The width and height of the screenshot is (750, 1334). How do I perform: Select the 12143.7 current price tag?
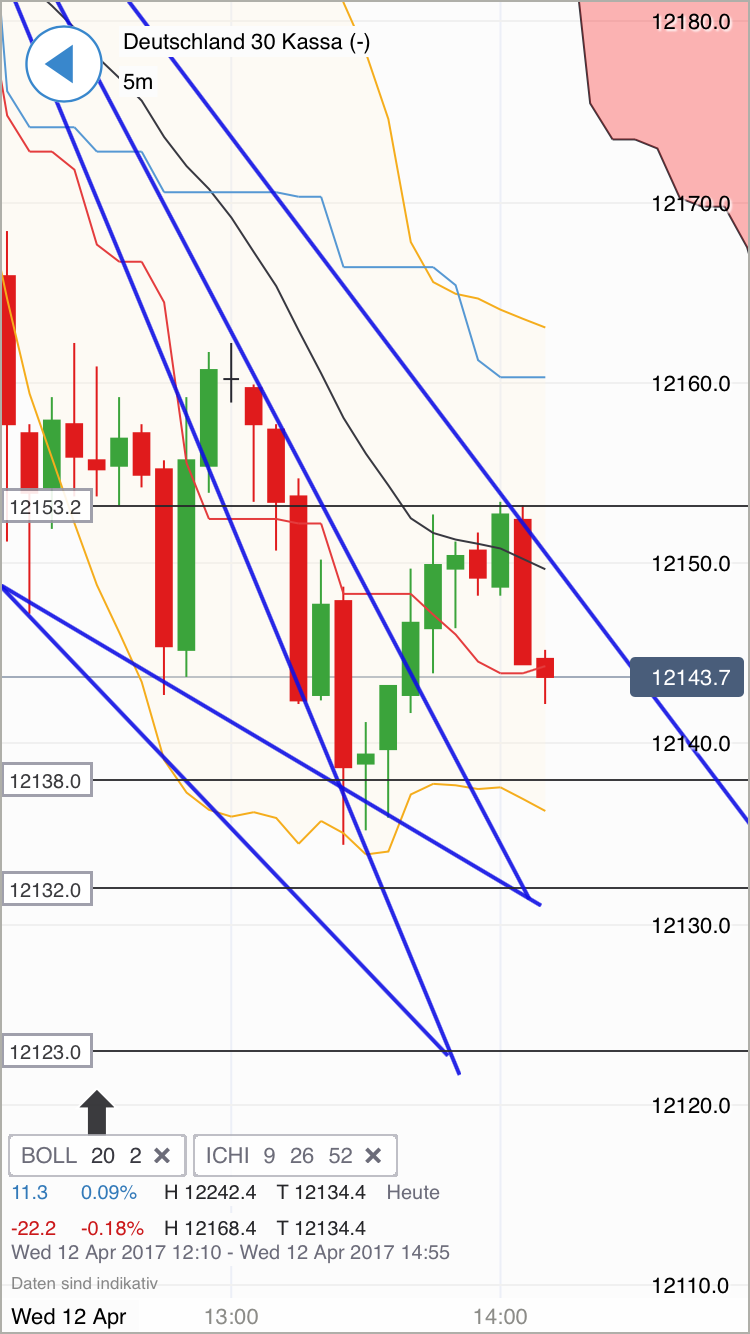(687, 677)
